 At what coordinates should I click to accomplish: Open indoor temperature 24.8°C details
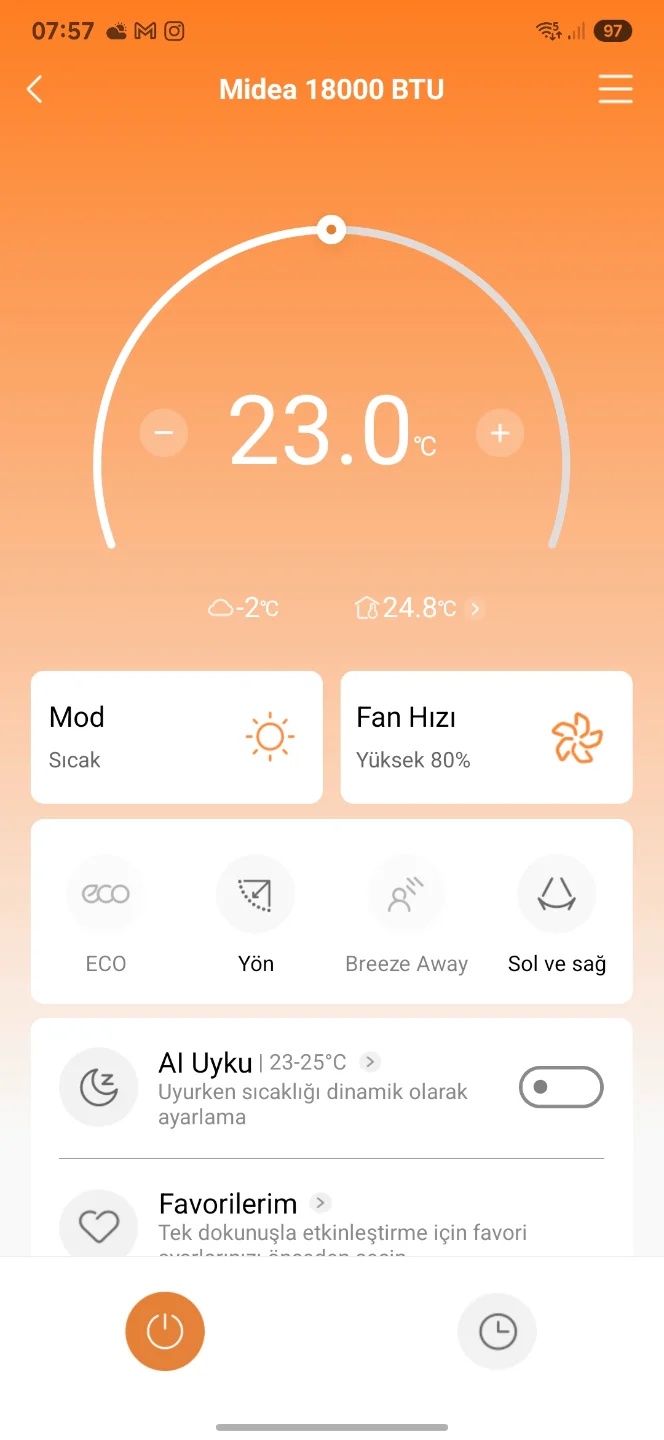point(420,608)
